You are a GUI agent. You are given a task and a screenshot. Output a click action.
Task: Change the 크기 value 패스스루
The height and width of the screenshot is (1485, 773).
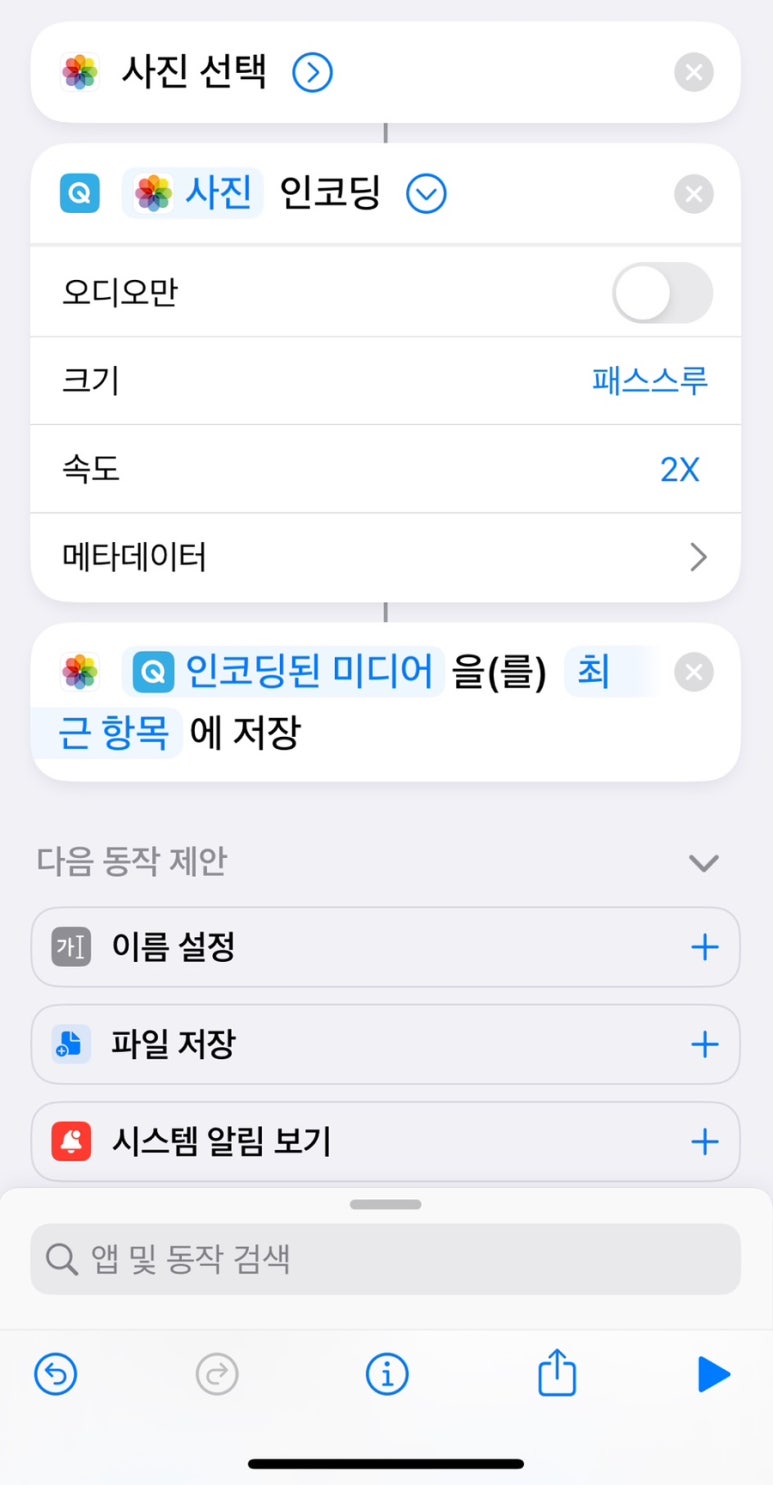click(649, 381)
